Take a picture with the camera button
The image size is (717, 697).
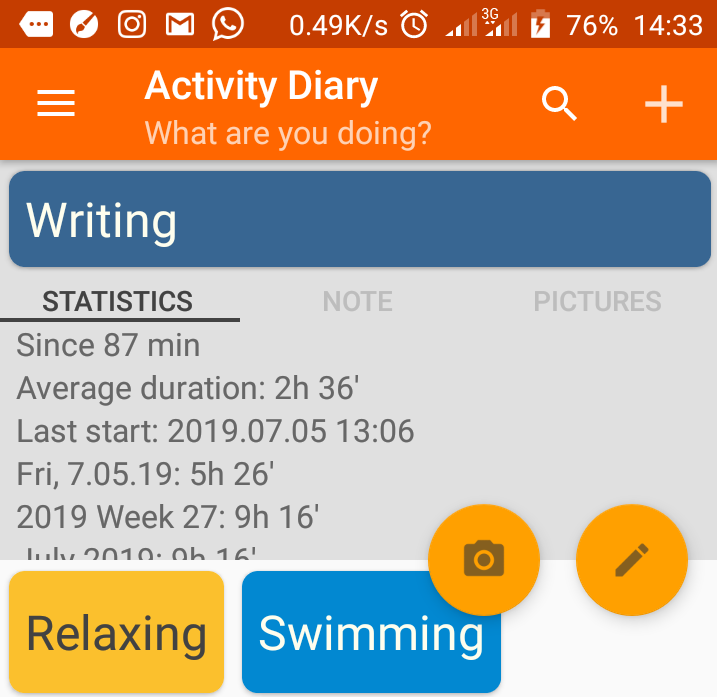[x=484, y=559]
